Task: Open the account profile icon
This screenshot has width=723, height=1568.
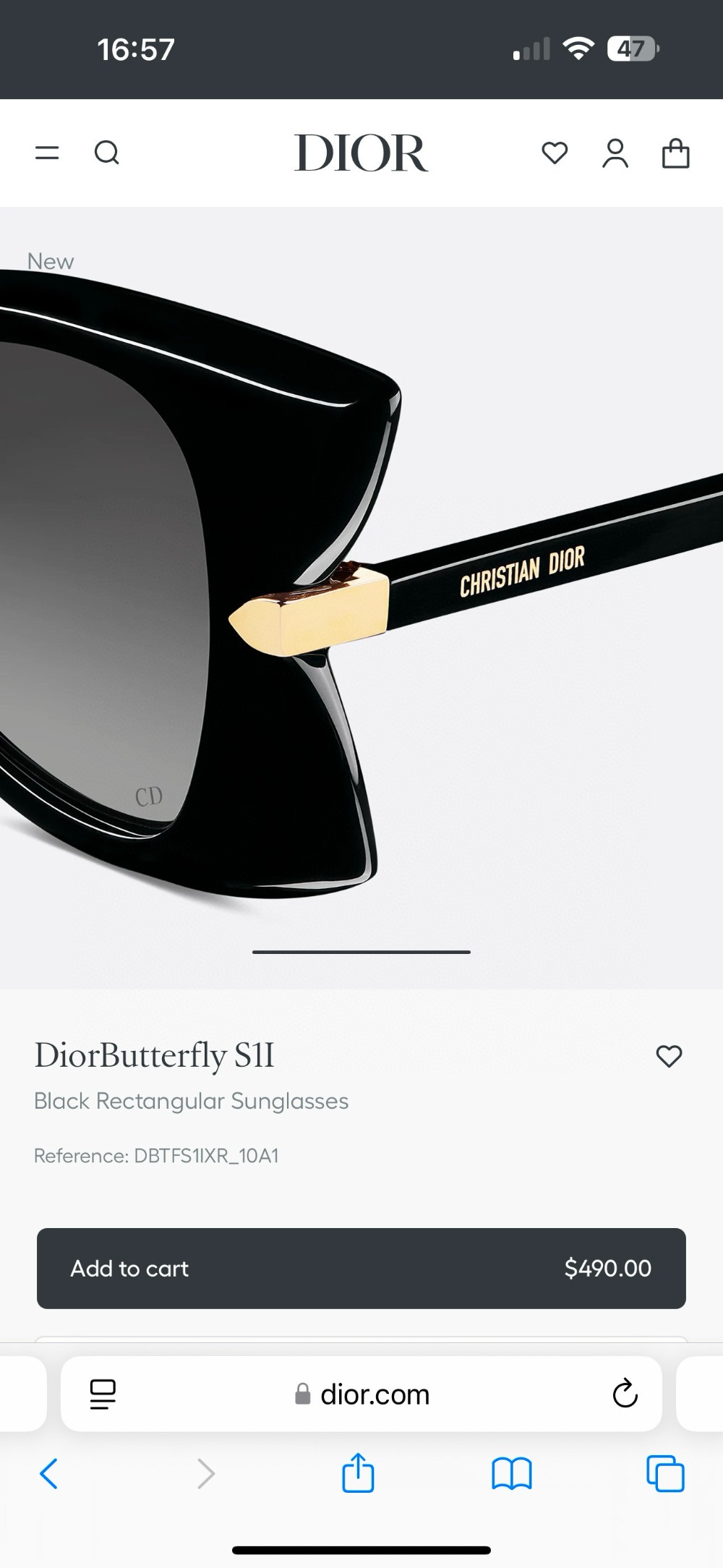Action: pos(615,153)
